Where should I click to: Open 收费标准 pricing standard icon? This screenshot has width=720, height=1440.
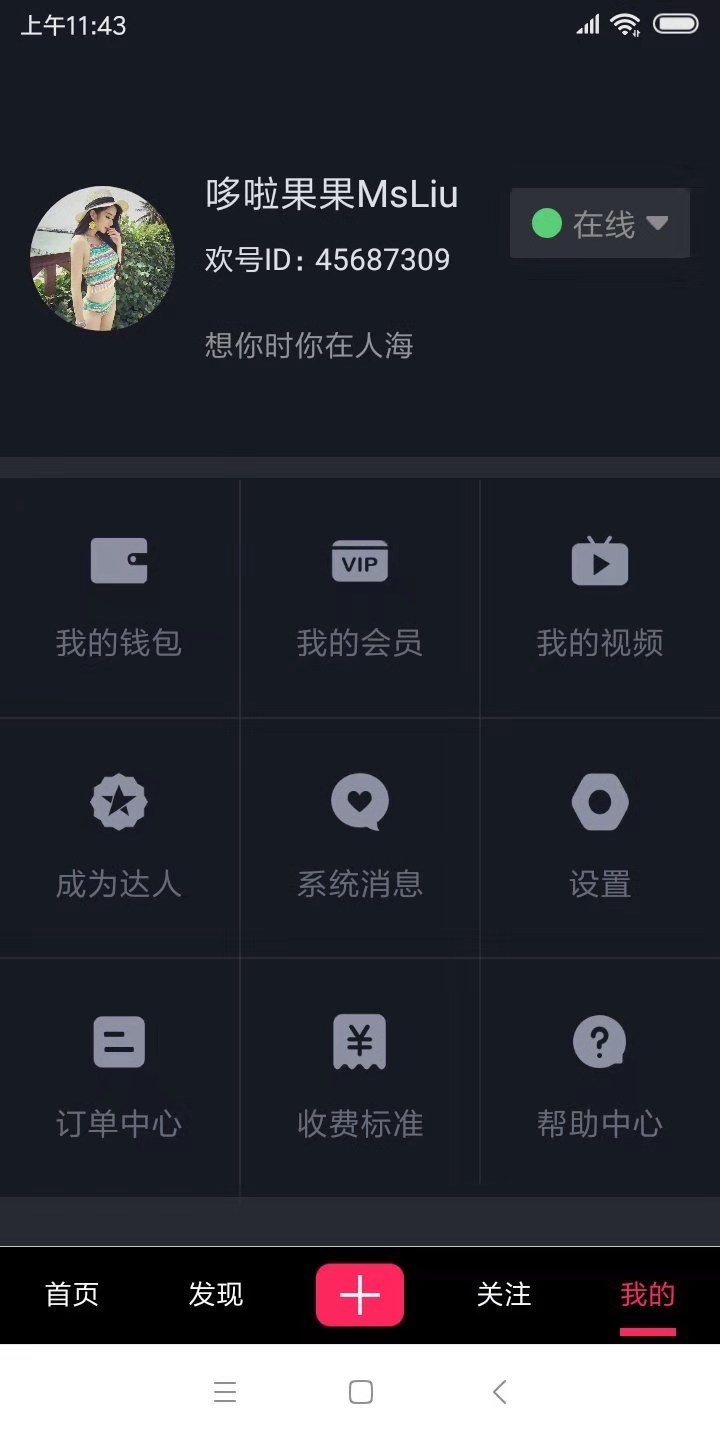[359, 1040]
